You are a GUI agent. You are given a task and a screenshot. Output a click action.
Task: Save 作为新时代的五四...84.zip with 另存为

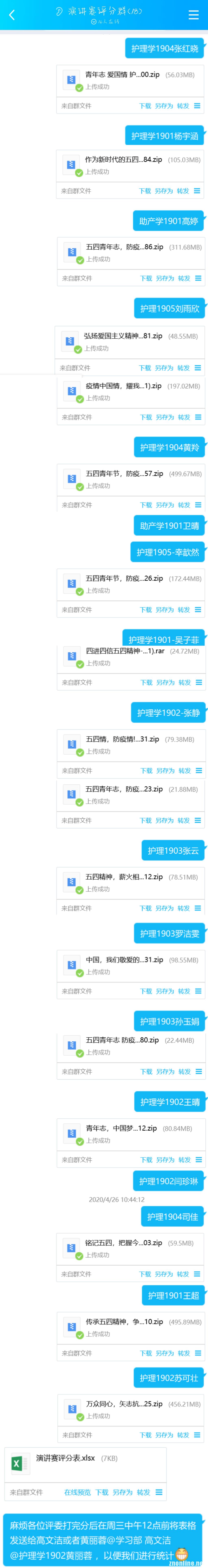(x=164, y=191)
